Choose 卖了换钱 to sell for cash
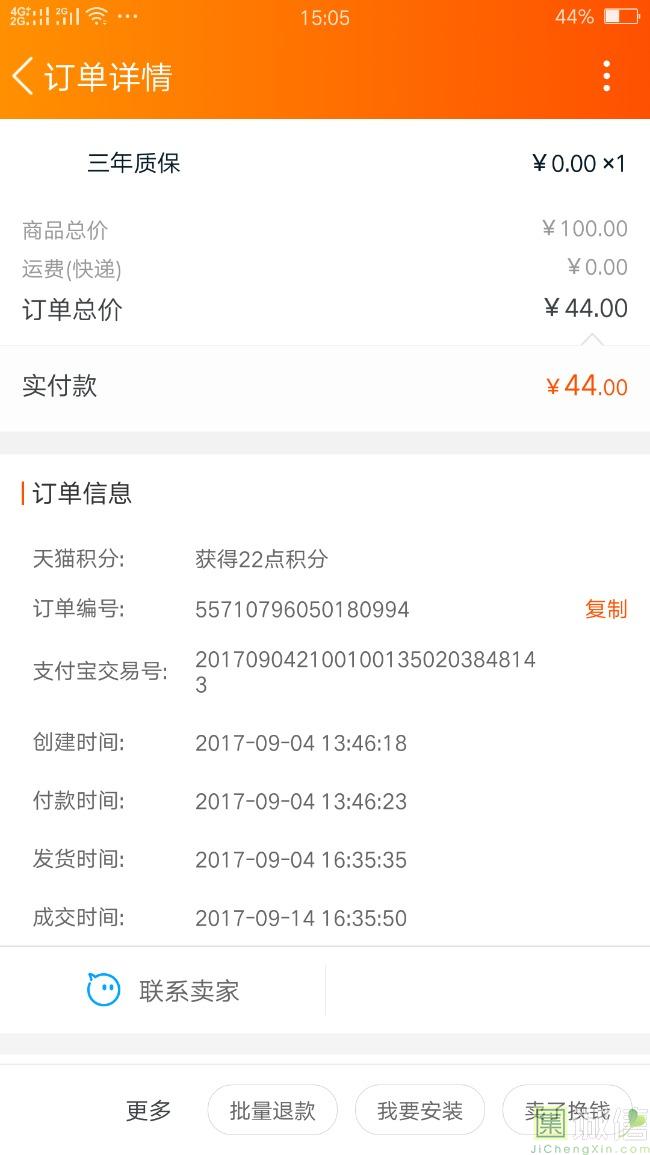The height and width of the screenshot is (1155, 650). click(x=566, y=1110)
